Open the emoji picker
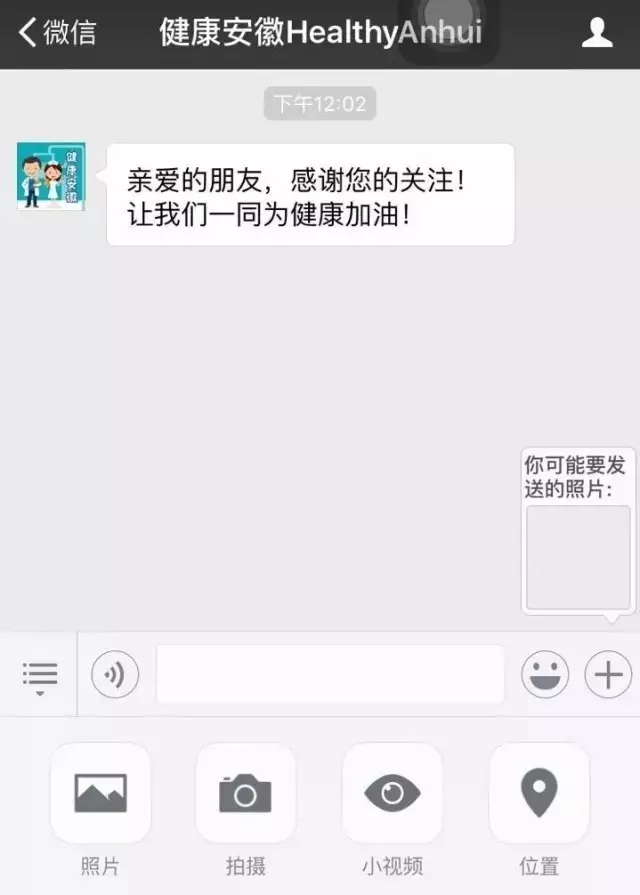 [x=545, y=676]
